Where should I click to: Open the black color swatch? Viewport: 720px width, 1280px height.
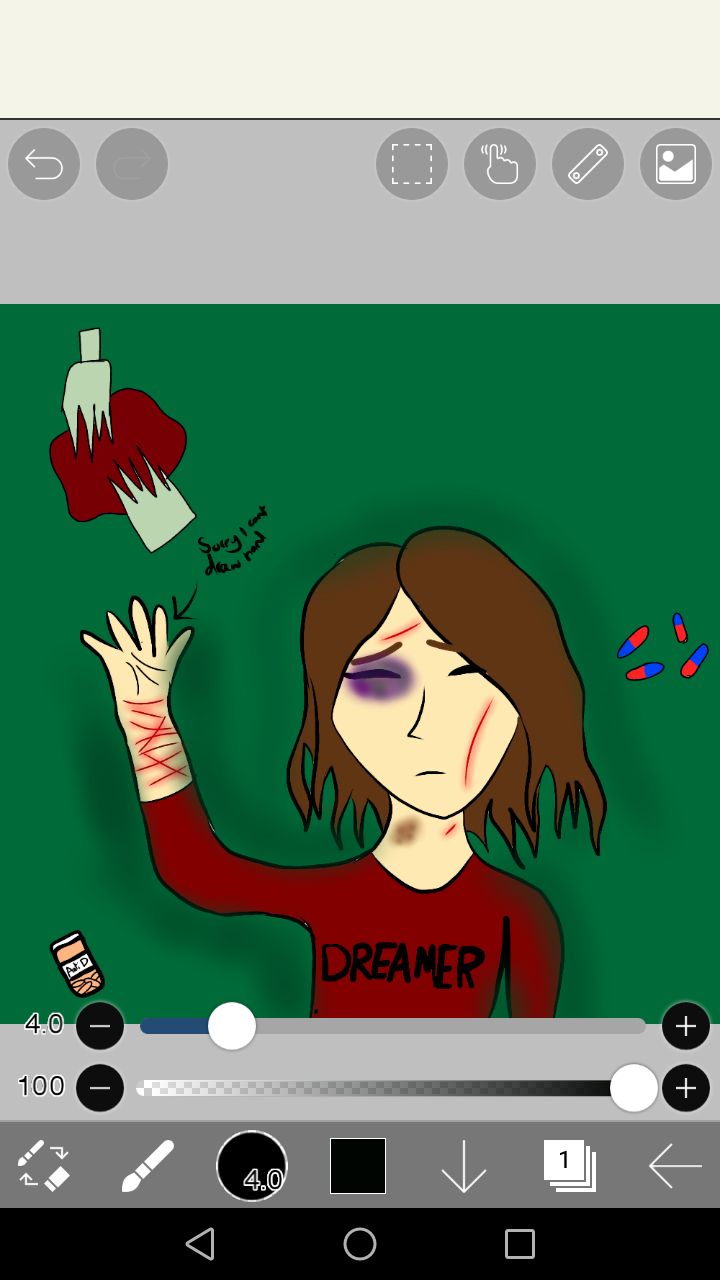point(358,1165)
